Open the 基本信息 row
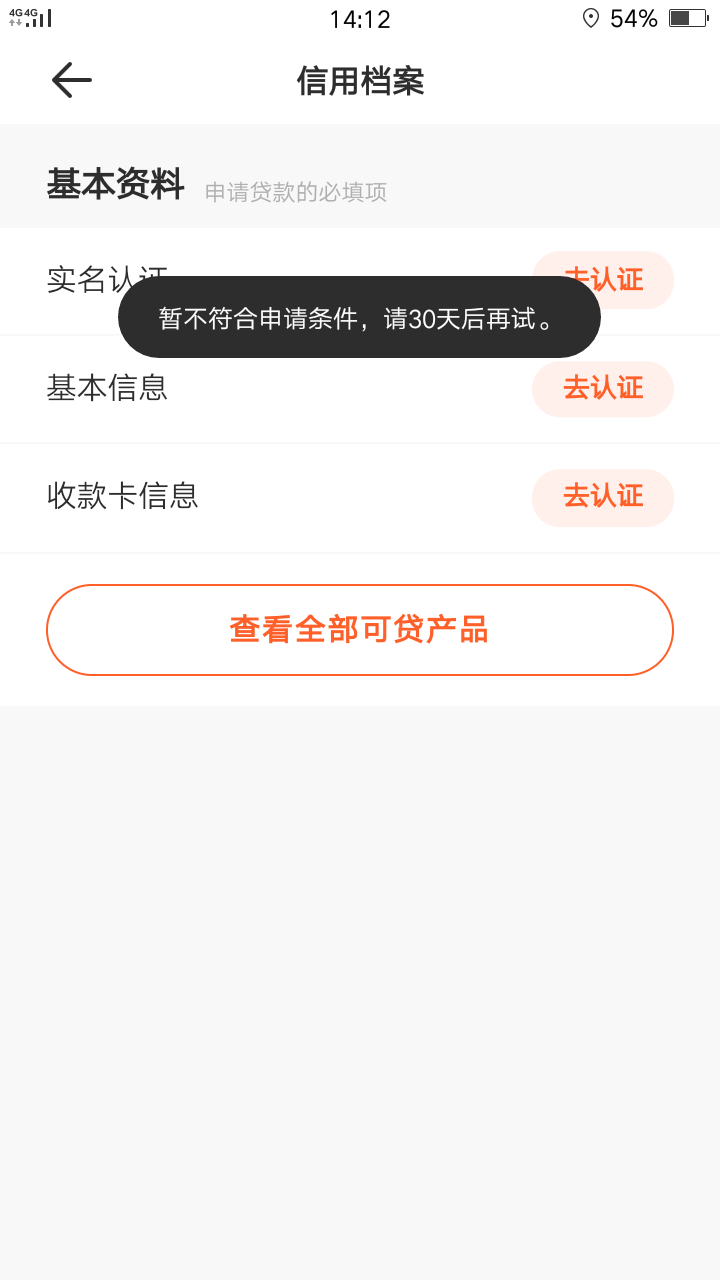Image resolution: width=720 pixels, height=1280 pixels. click(x=360, y=389)
